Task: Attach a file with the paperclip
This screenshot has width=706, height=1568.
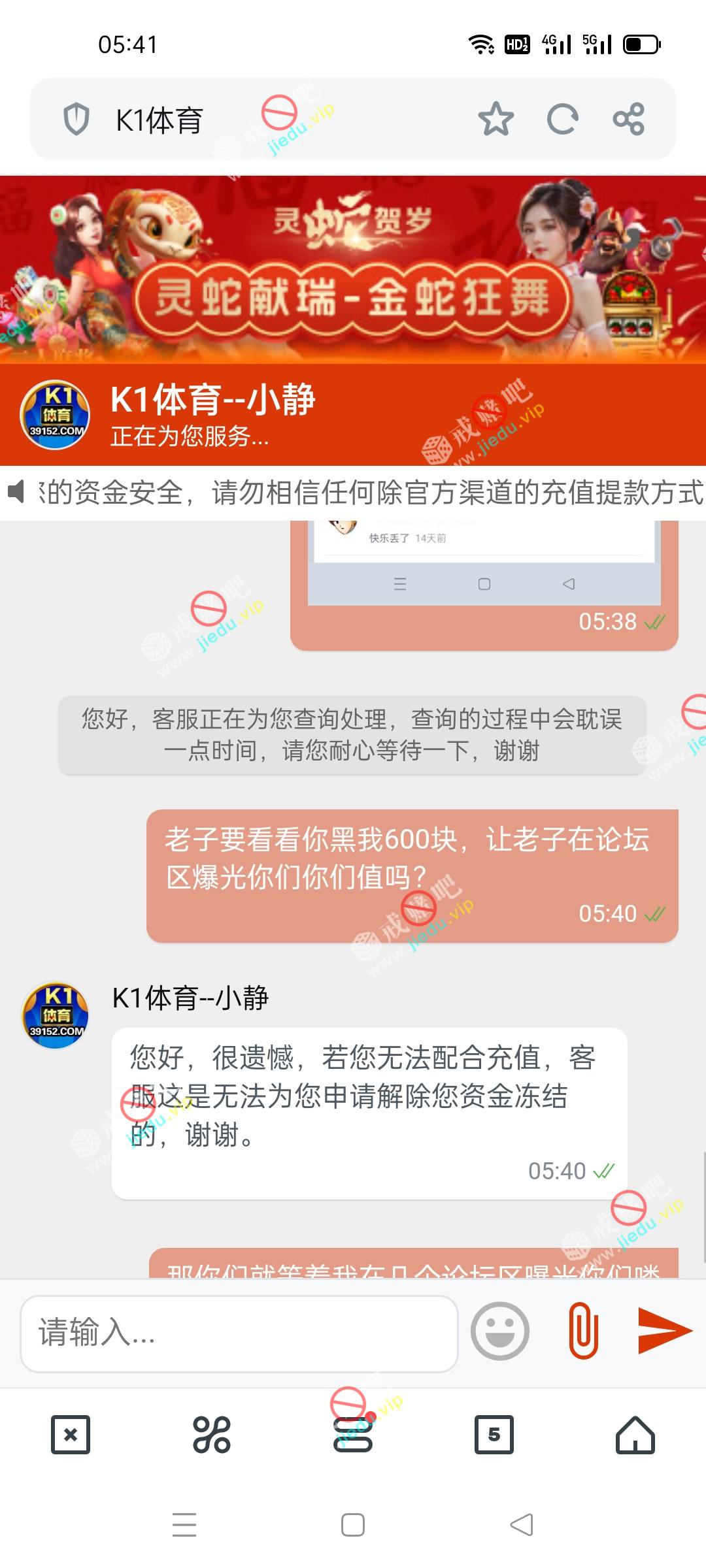Action: [583, 1331]
